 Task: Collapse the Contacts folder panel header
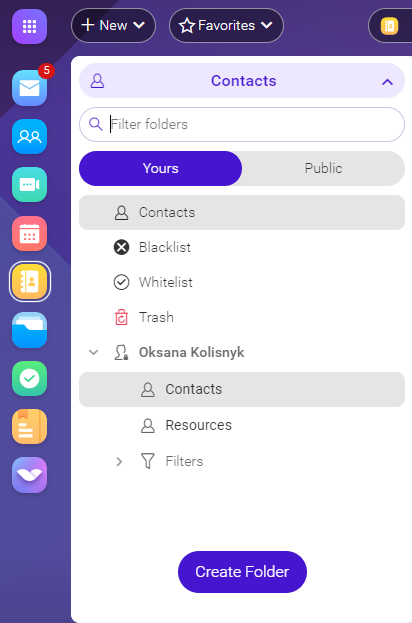click(x=242, y=81)
